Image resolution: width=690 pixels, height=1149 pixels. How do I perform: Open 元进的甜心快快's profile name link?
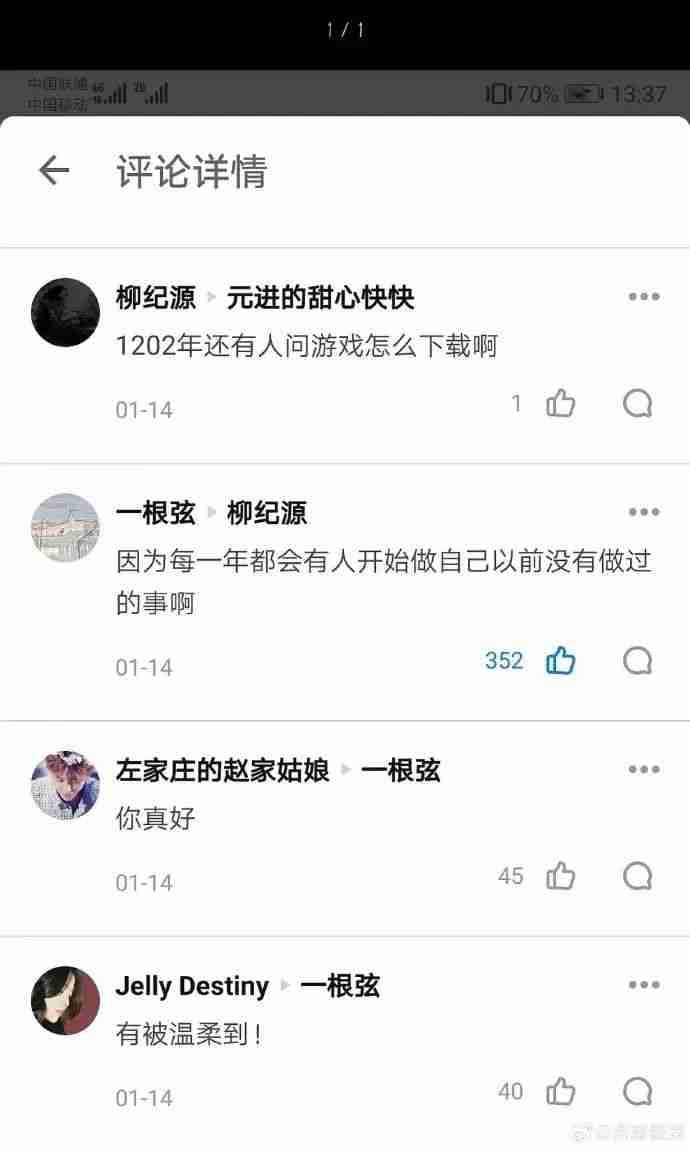pos(320,297)
